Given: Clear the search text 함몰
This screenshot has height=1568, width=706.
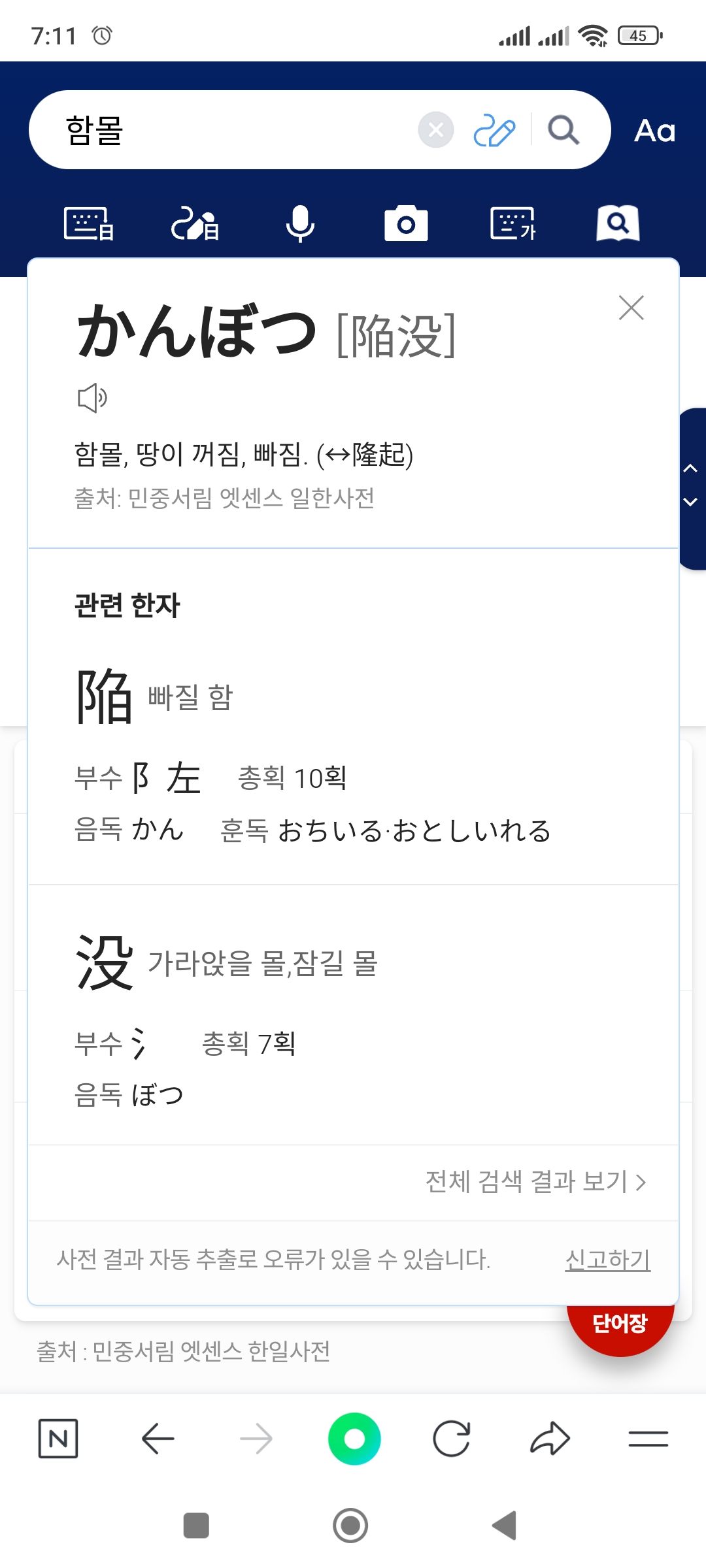Looking at the screenshot, I should (x=436, y=130).
